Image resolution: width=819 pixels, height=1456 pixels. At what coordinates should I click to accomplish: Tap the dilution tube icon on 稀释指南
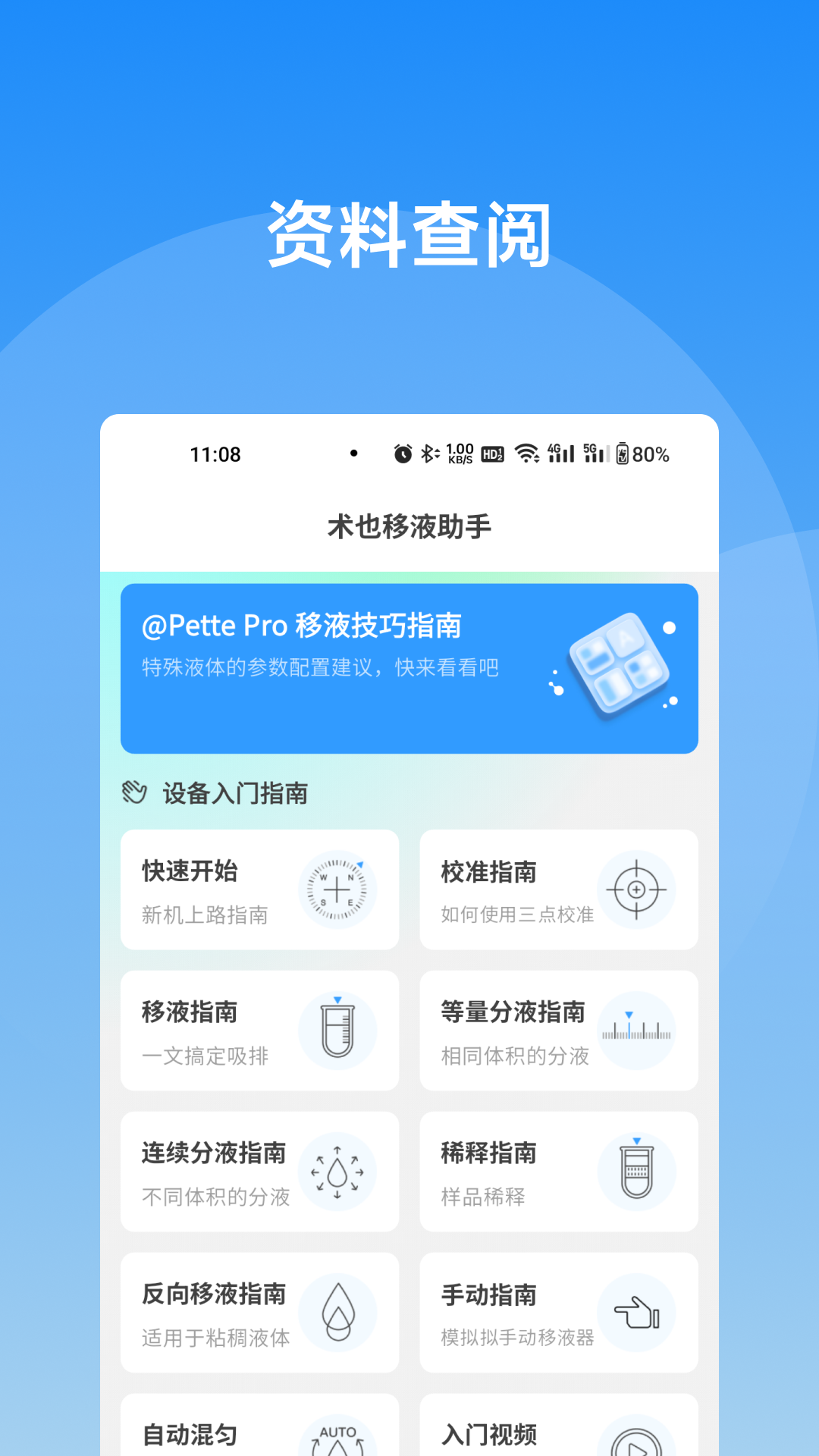click(638, 1172)
